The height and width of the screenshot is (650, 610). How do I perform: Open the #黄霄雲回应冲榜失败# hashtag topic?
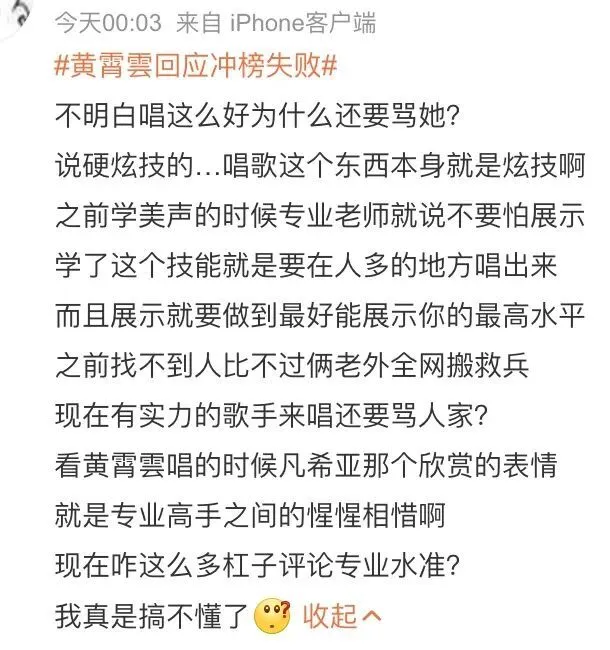click(195, 66)
